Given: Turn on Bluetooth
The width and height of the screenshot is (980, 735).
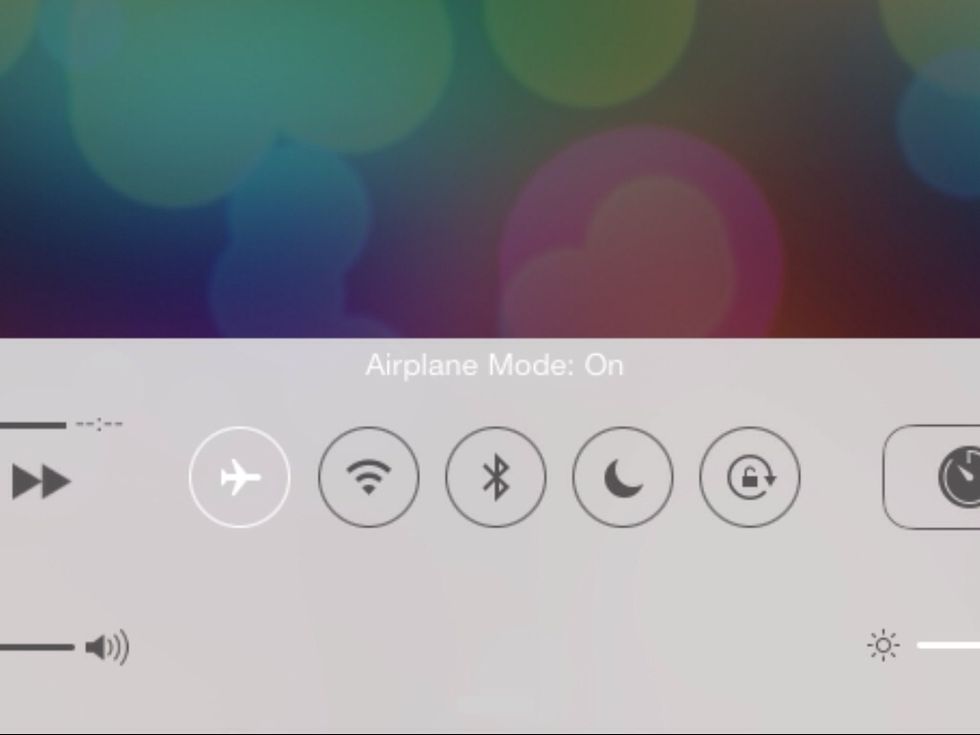Looking at the screenshot, I should [496, 478].
